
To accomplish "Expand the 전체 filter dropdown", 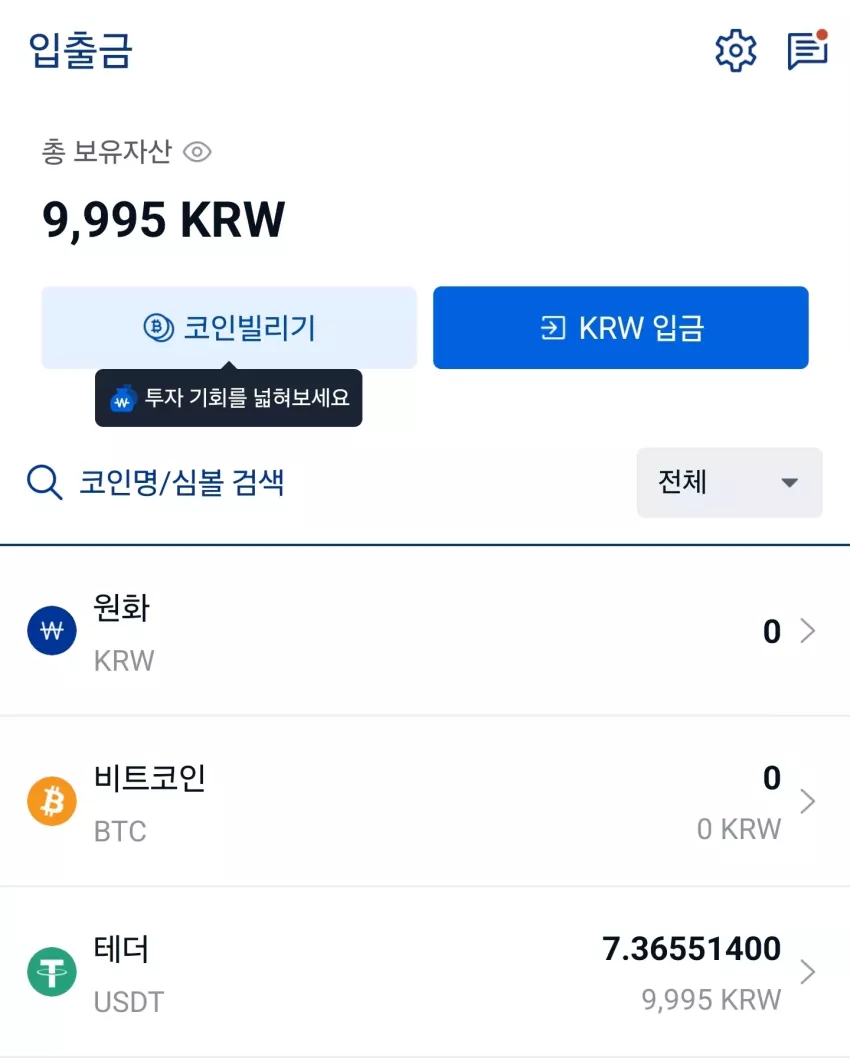I will [x=730, y=482].
